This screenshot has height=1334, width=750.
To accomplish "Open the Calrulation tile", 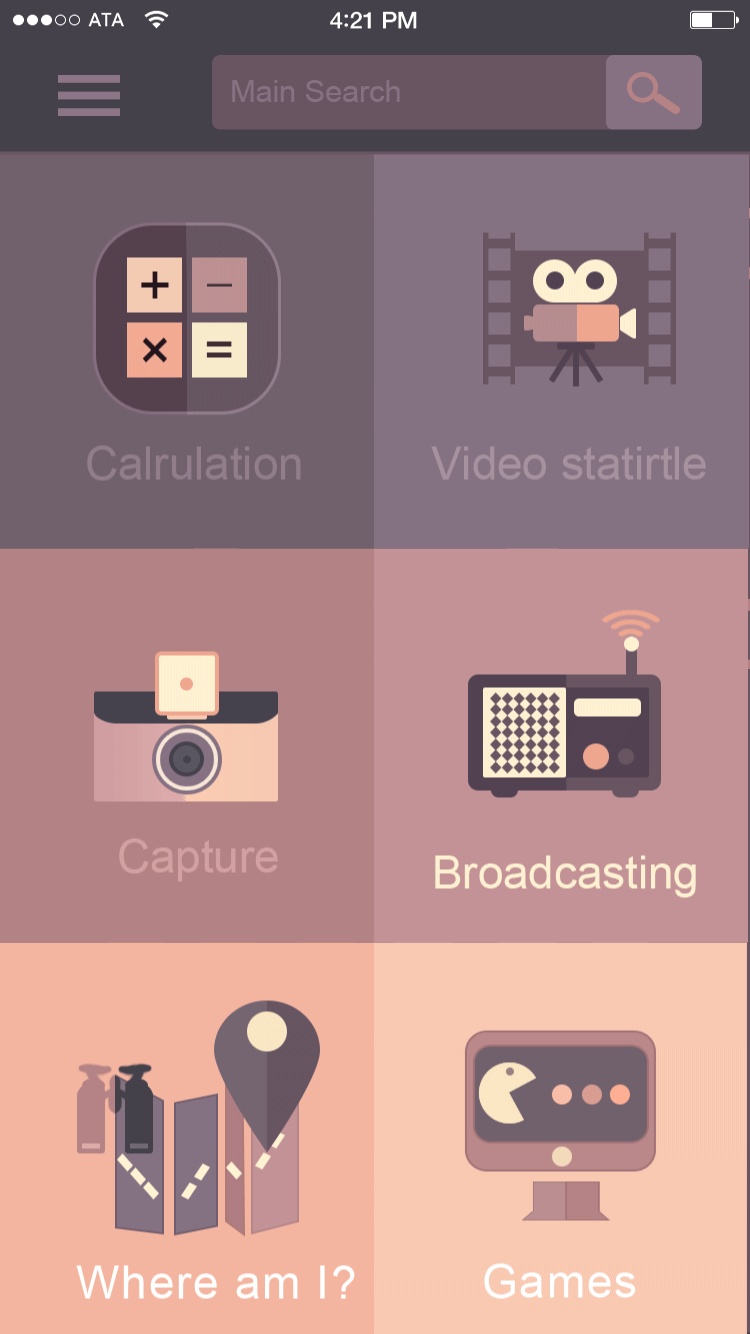I will tap(187, 350).
